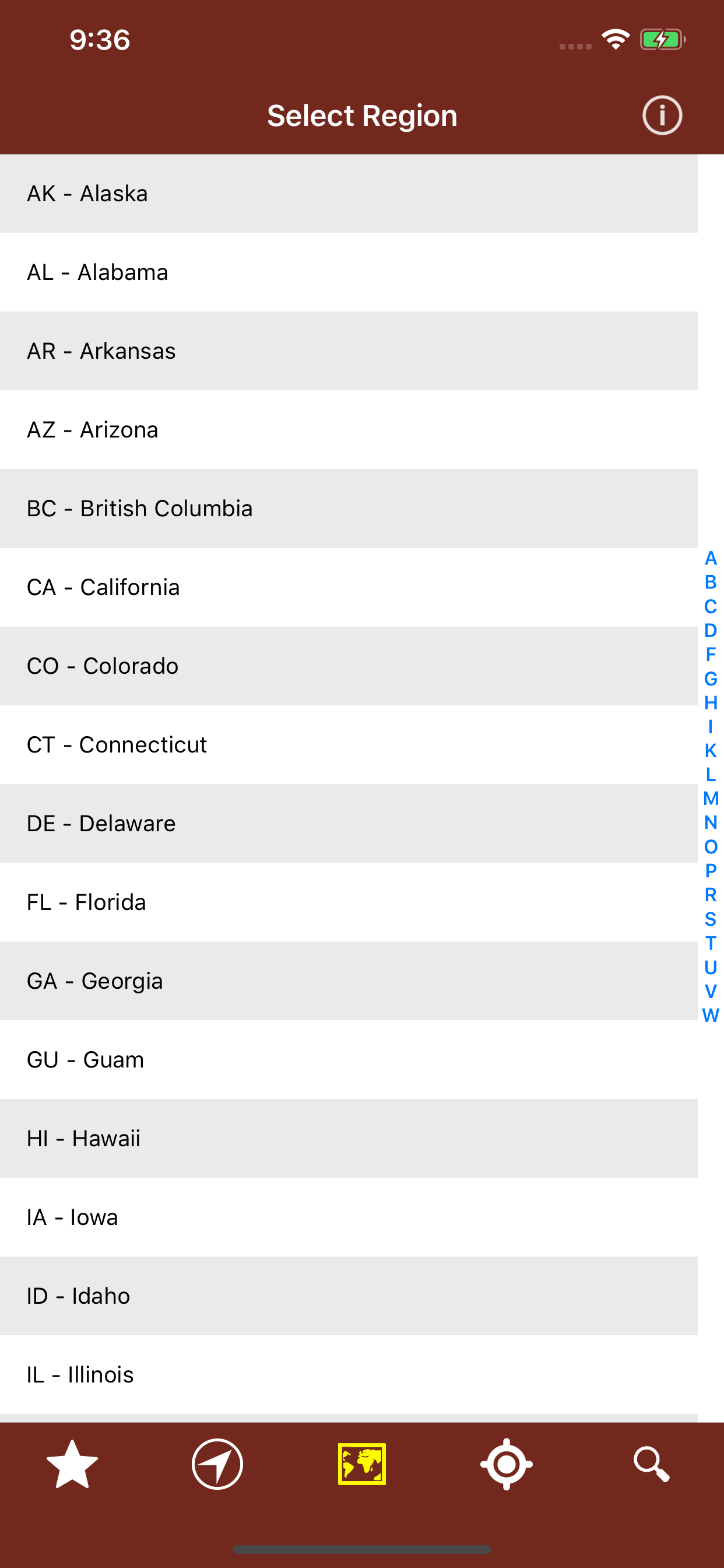Open the navigation arrow tab

point(217,1464)
